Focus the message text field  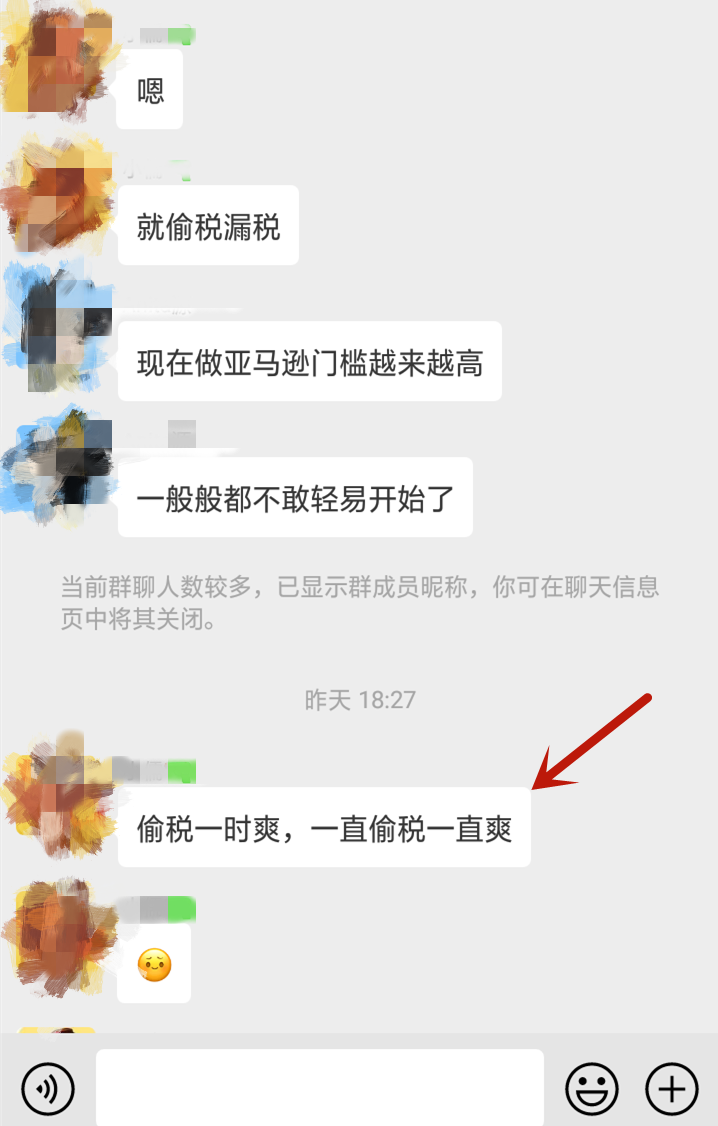tap(320, 1087)
